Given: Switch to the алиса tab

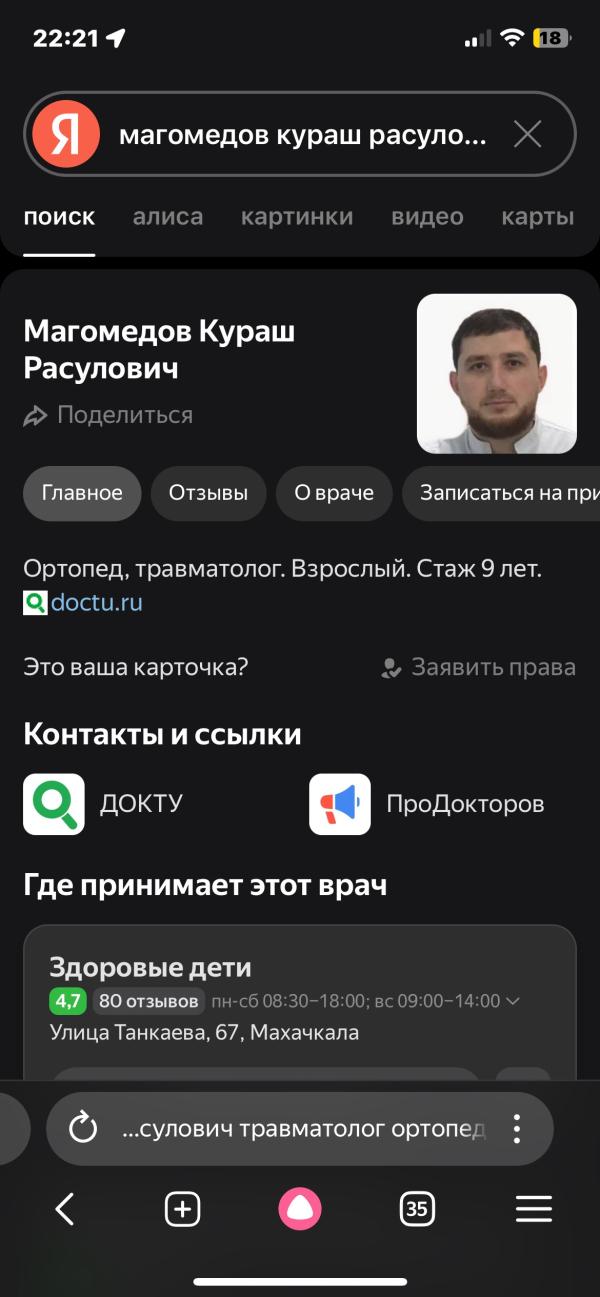Looking at the screenshot, I should coord(168,217).
